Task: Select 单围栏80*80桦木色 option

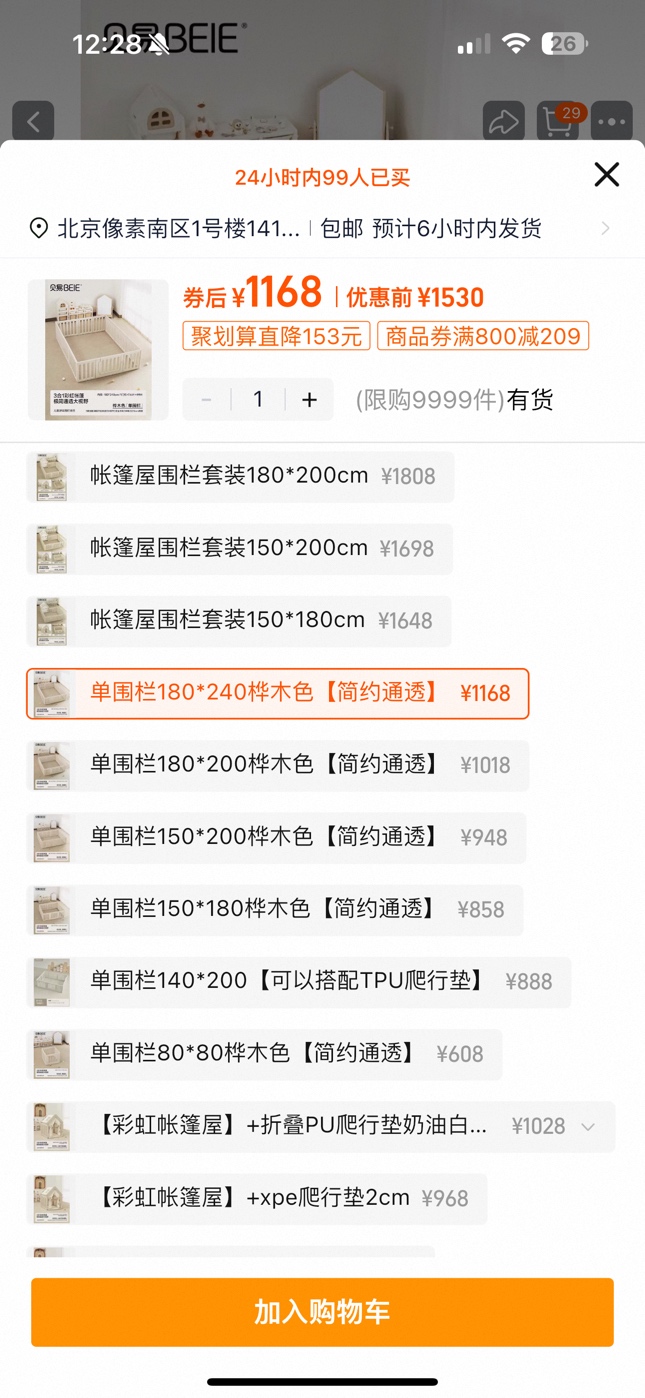Action: point(264,1053)
